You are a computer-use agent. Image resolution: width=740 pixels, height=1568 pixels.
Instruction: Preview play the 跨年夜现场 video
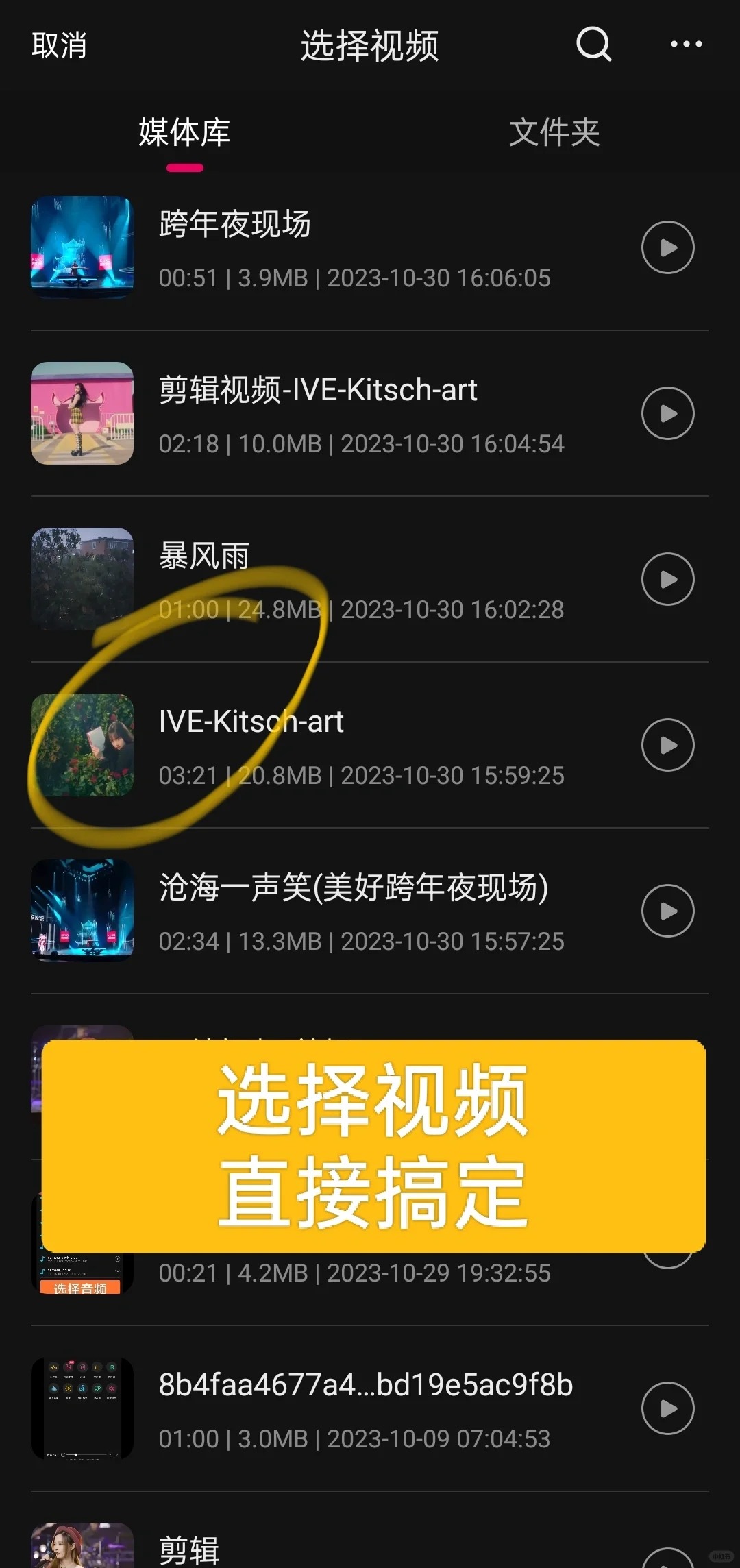(x=668, y=247)
